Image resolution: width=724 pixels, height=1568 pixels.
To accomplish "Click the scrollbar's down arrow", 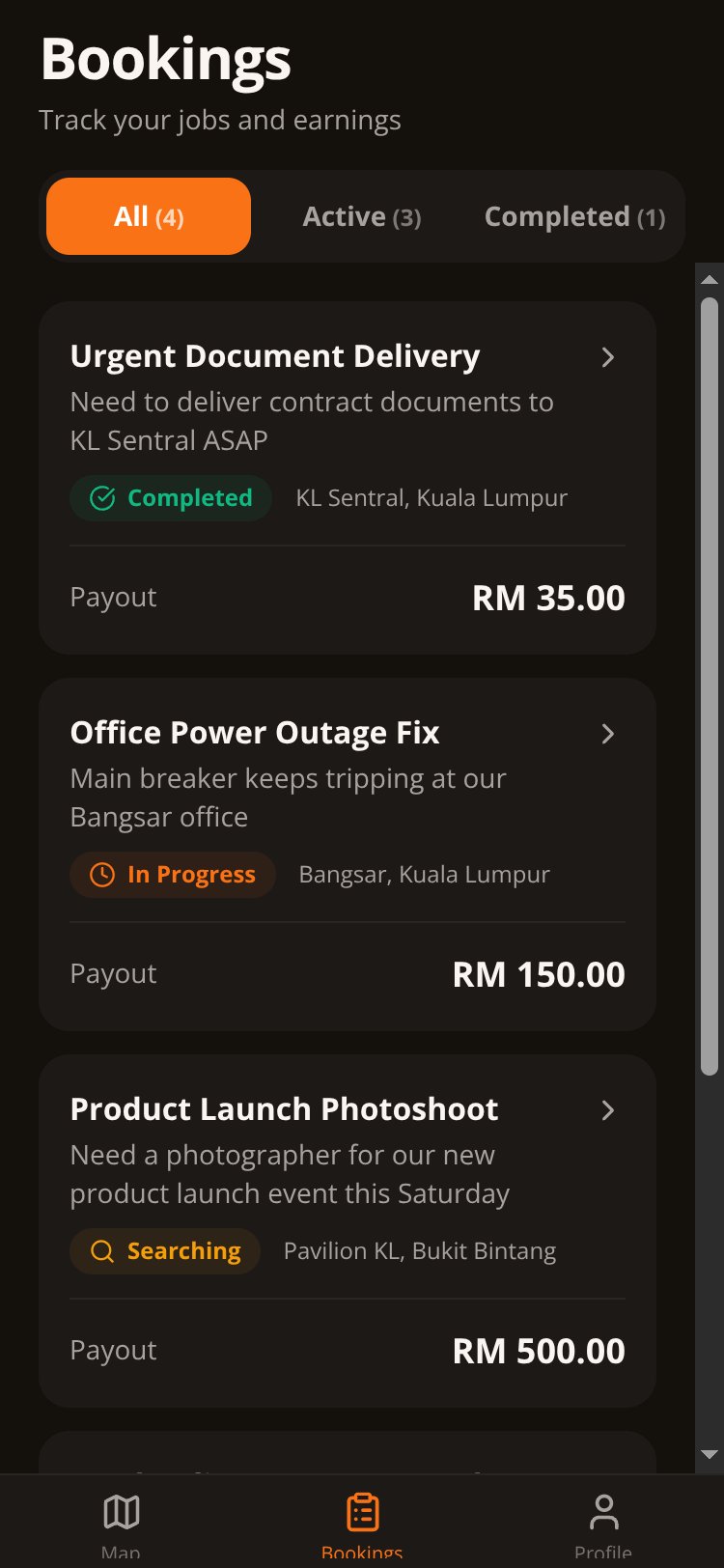I will pyautogui.click(x=710, y=1454).
